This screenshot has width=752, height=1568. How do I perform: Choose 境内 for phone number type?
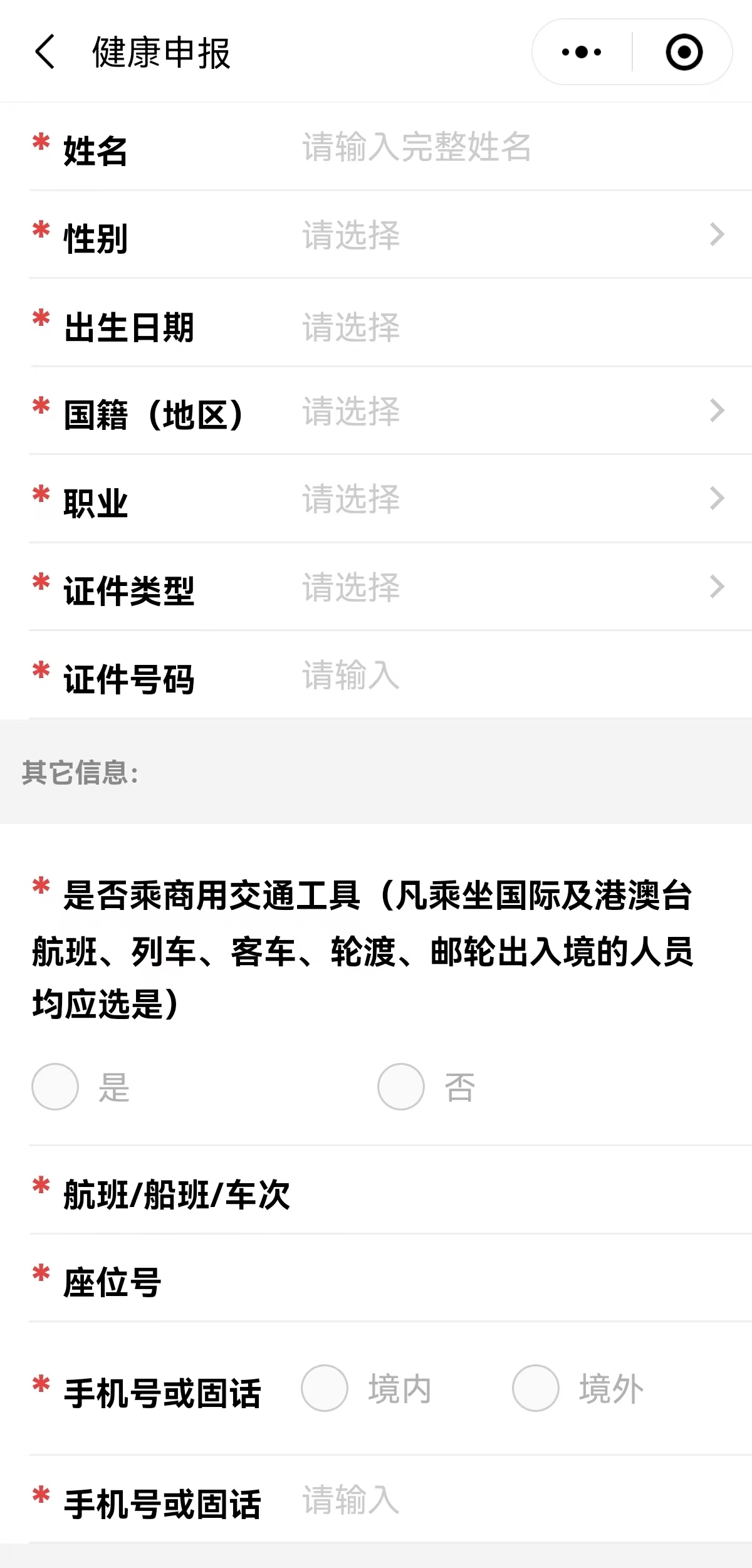pos(325,1388)
